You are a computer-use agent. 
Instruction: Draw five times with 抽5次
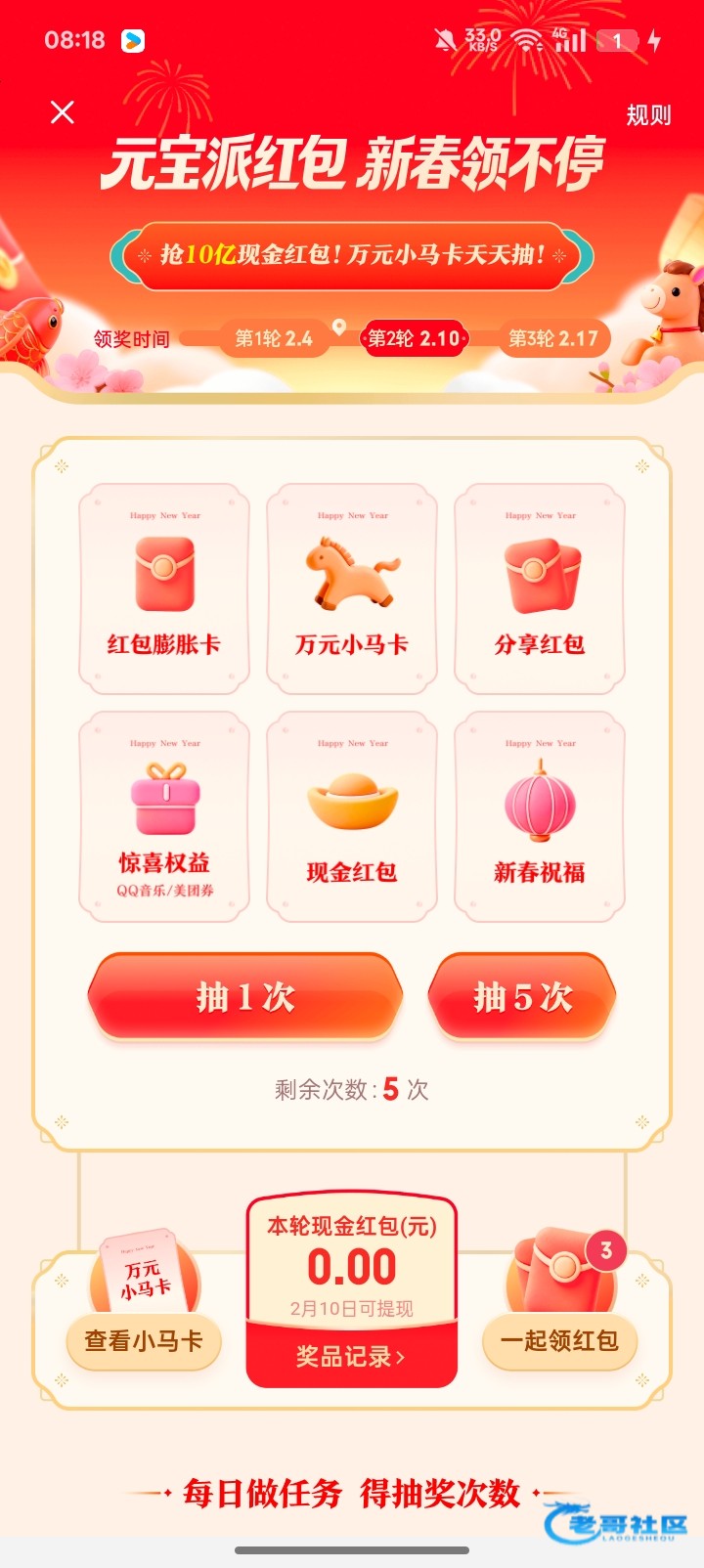[523, 997]
